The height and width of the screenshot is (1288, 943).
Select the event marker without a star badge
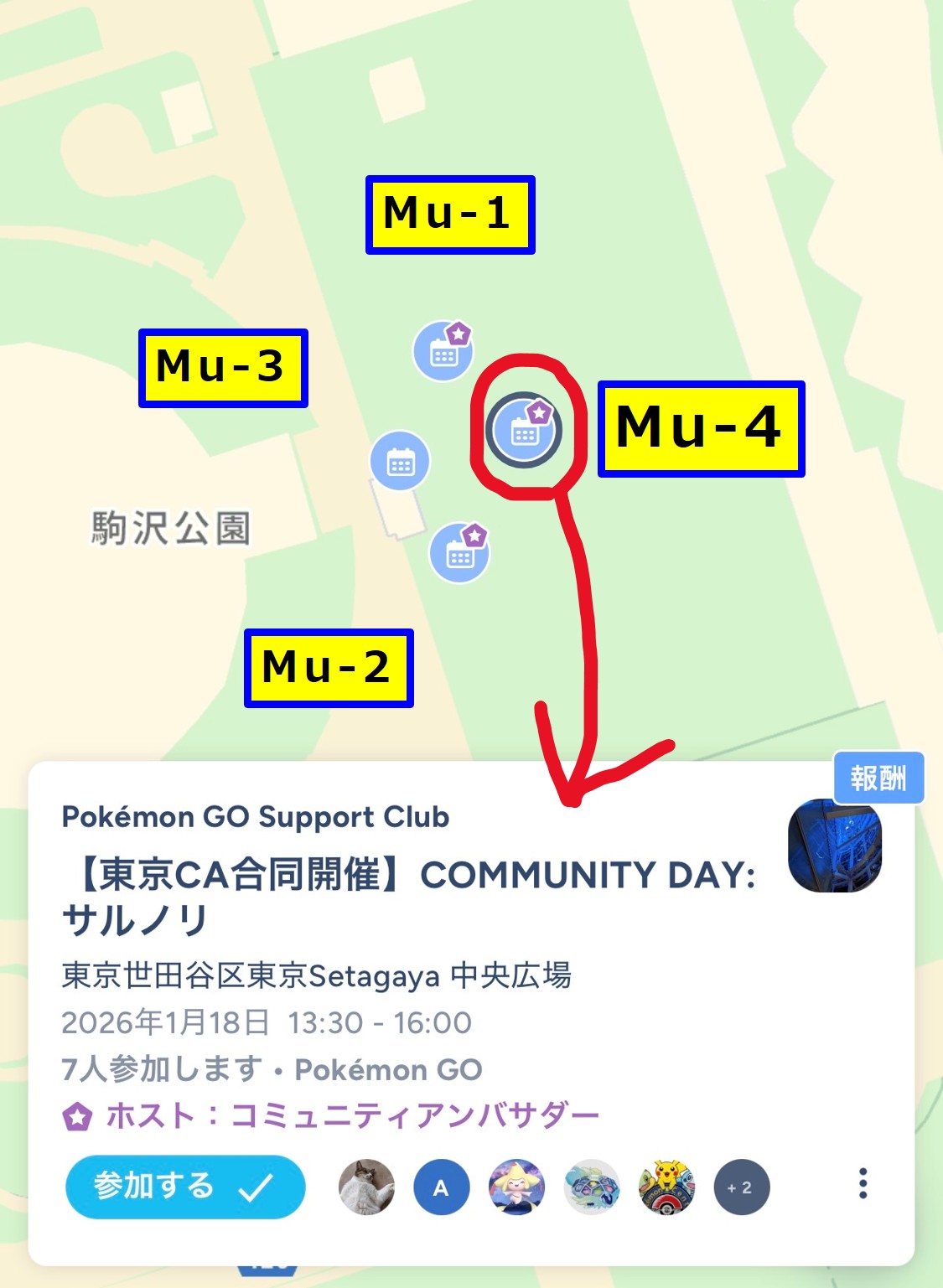pos(400,461)
